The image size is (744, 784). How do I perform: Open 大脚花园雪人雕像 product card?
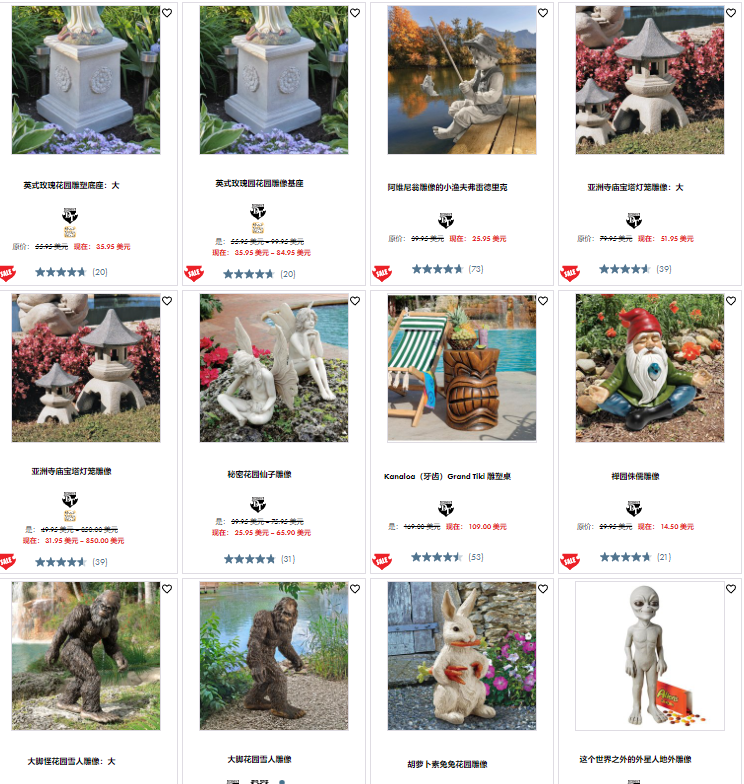(273, 656)
